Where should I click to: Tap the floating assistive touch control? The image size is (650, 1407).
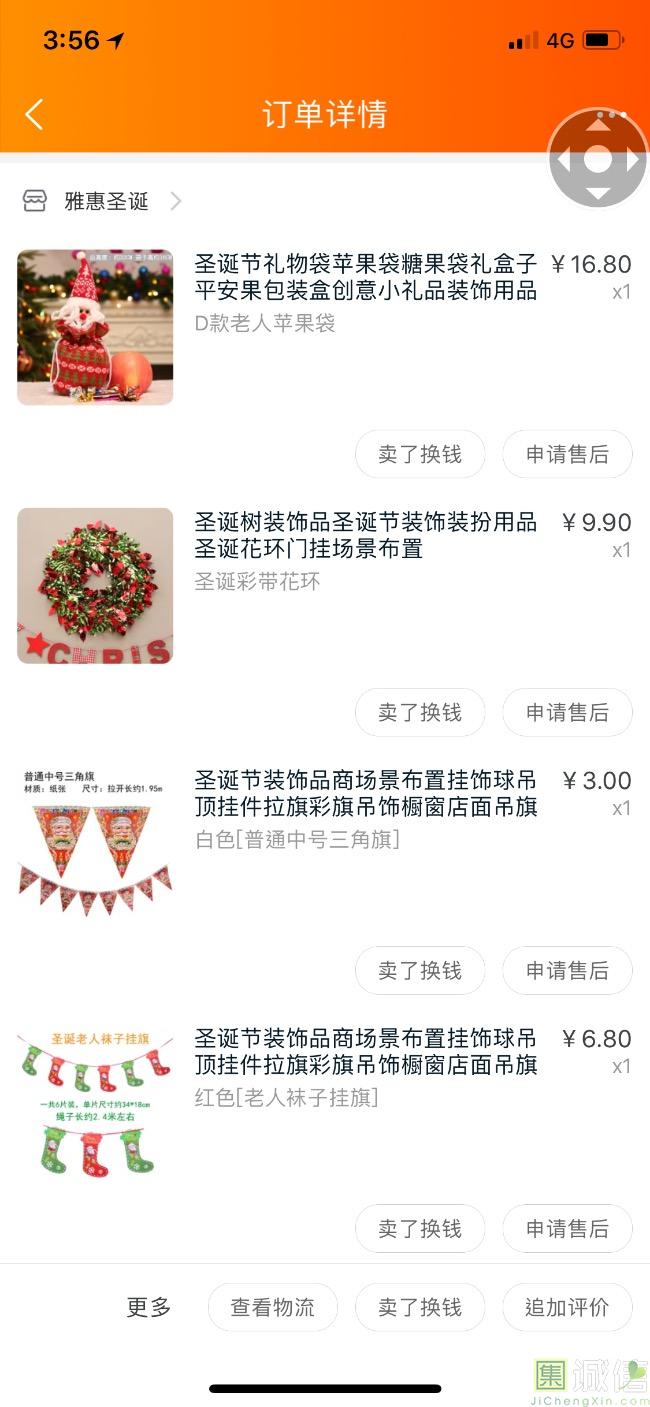[x=598, y=159]
